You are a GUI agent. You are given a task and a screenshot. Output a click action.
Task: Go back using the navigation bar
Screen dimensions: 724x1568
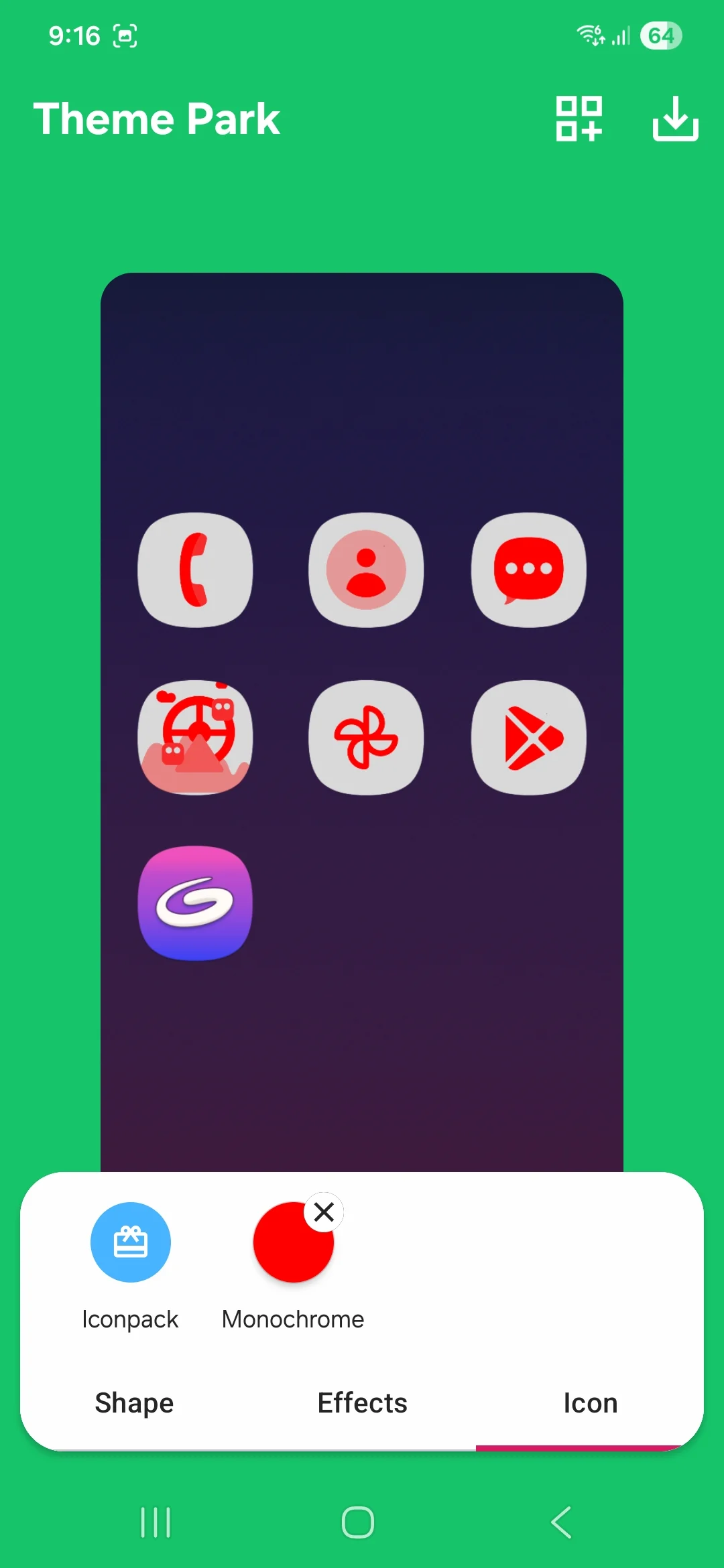(562, 1522)
